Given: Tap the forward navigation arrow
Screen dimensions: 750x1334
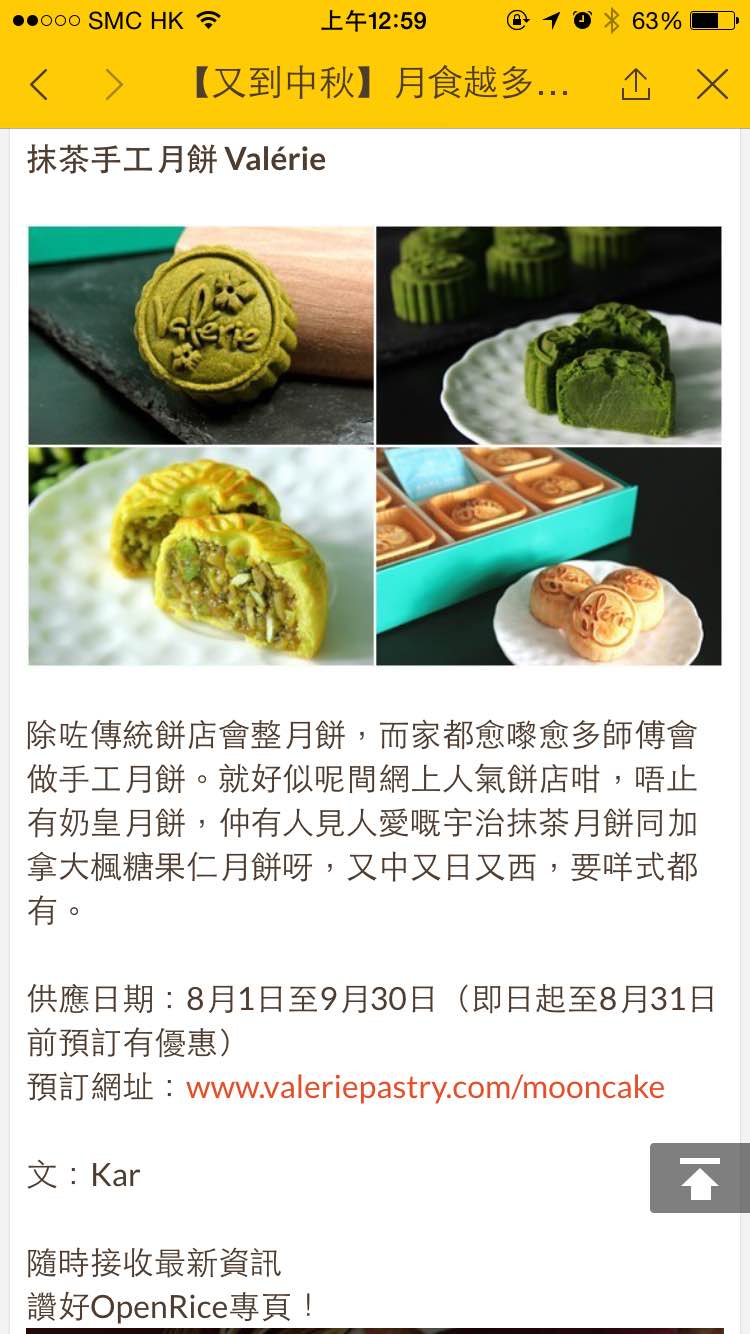Looking at the screenshot, I should pyautogui.click(x=114, y=85).
